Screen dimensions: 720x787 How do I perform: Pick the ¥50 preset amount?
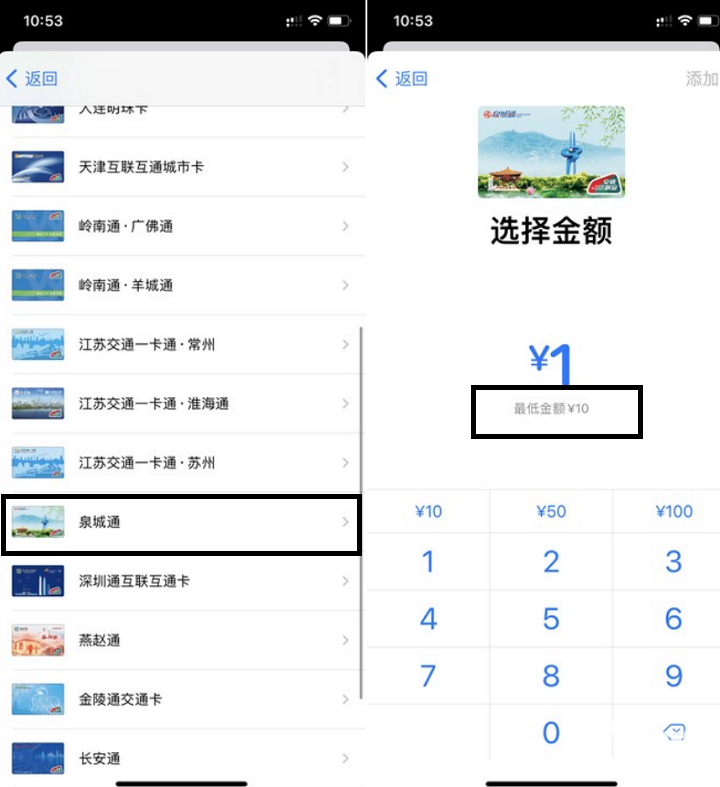click(551, 512)
